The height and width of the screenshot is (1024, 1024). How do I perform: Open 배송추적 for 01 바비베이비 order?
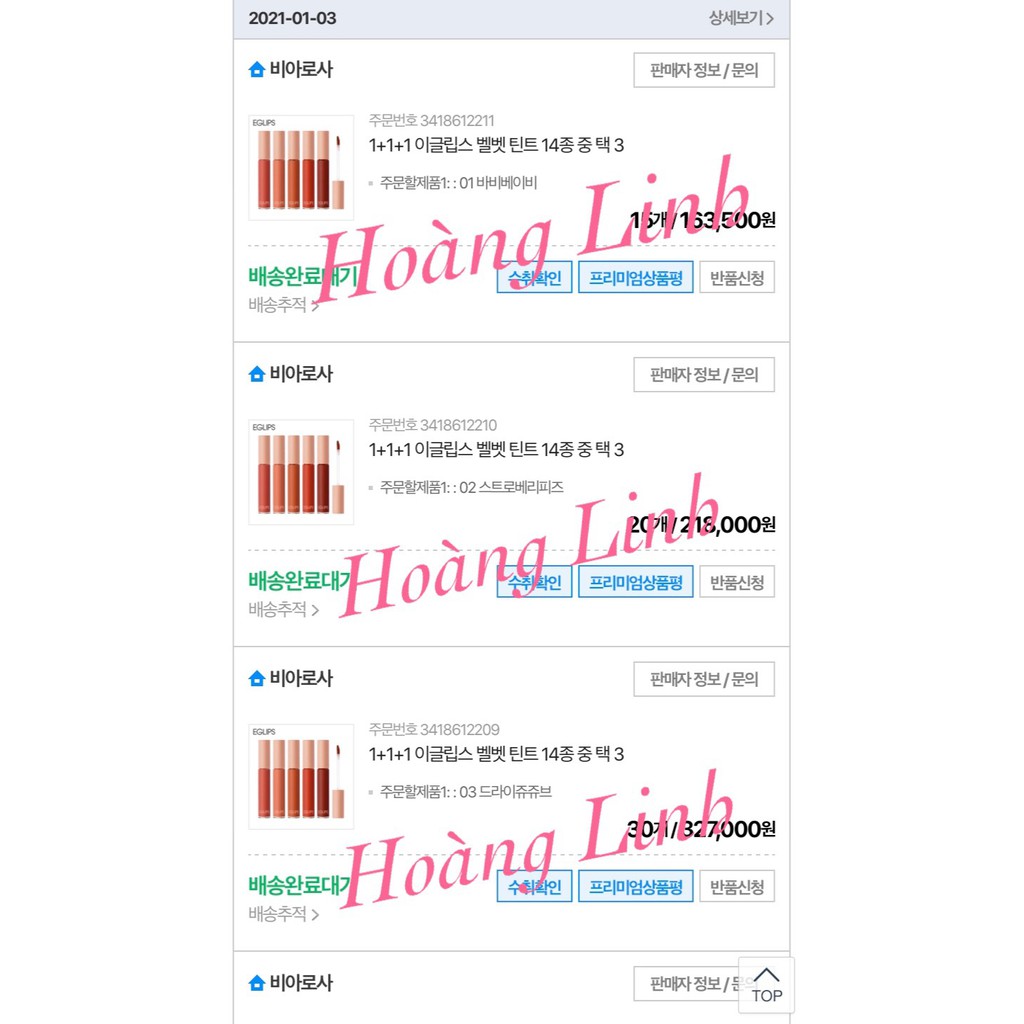[283, 305]
